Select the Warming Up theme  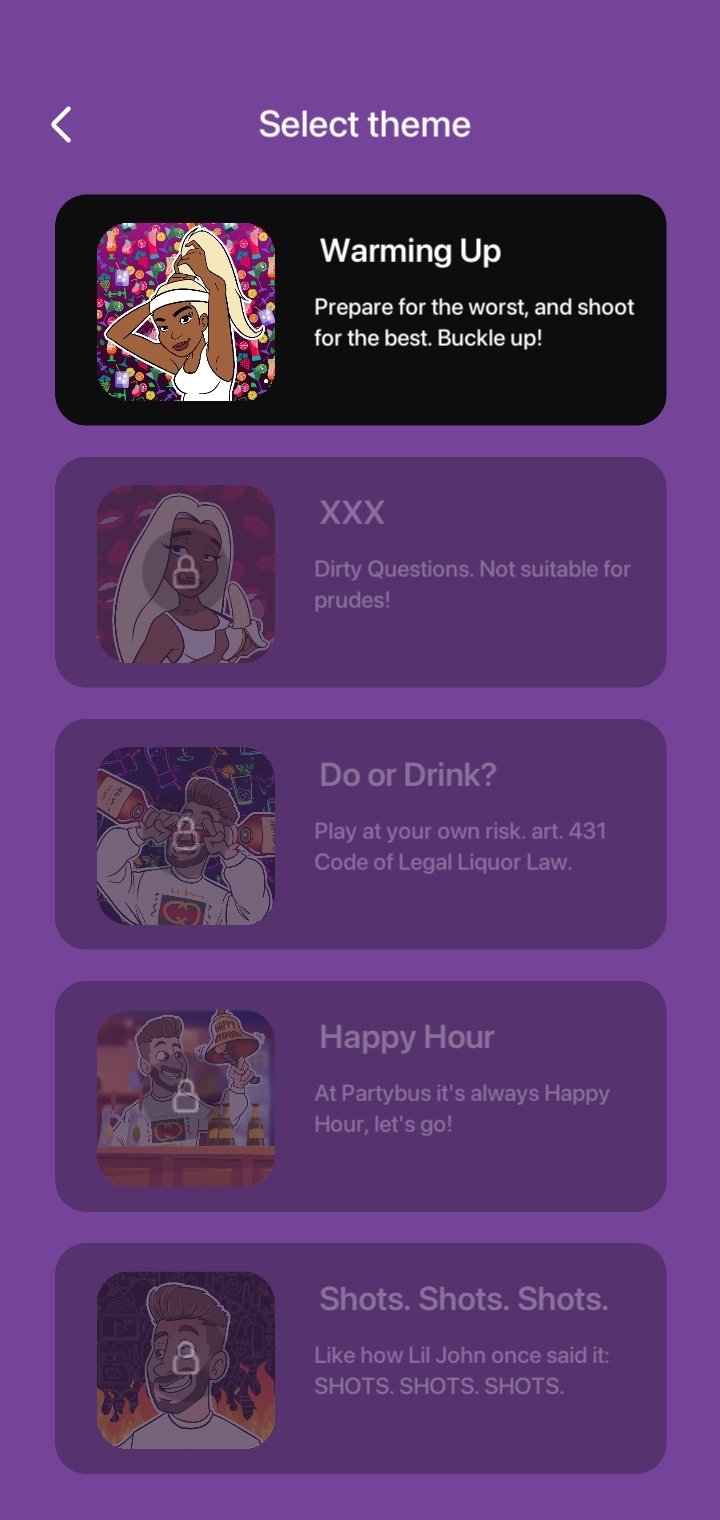coord(360,310)
